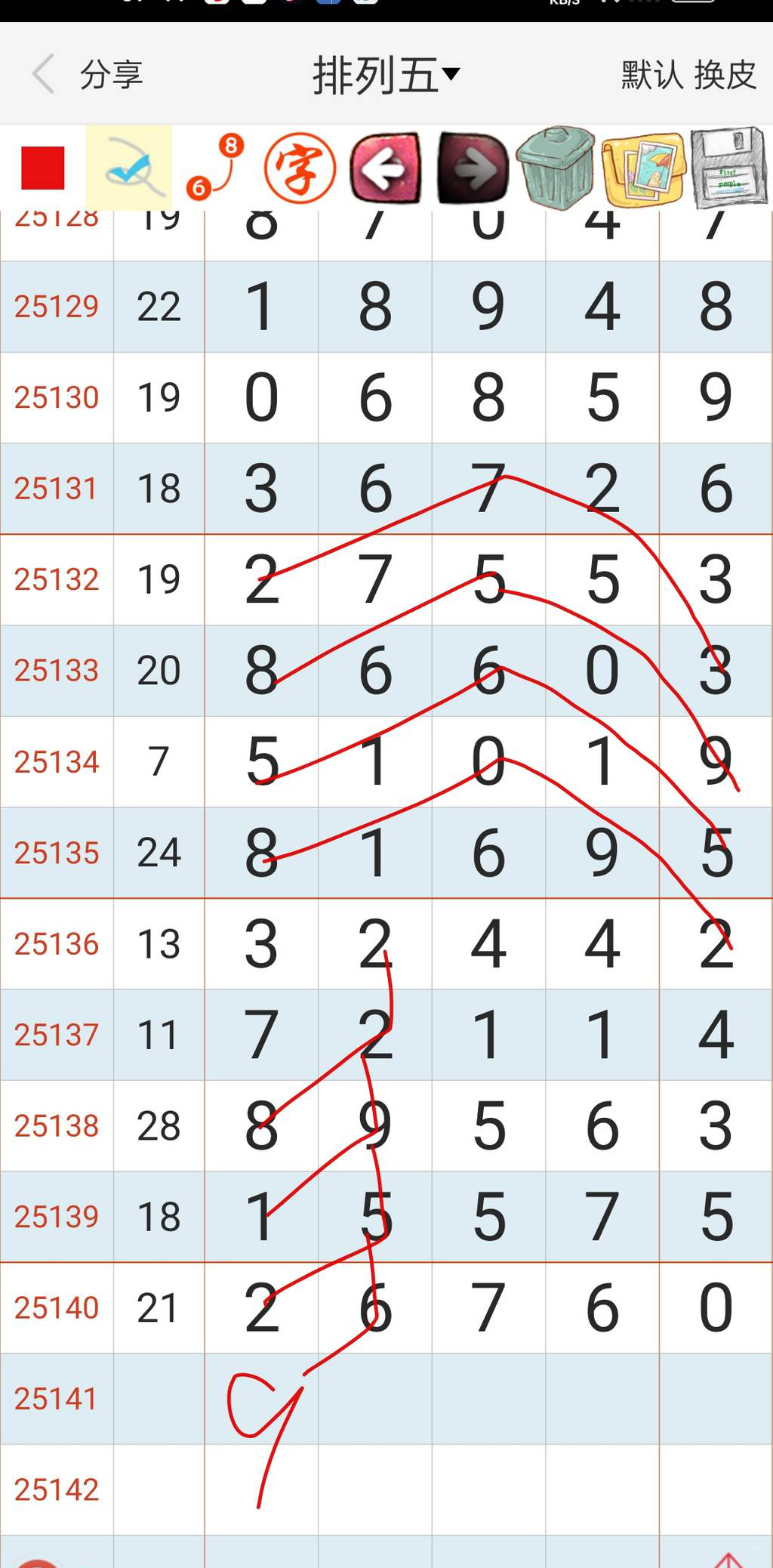Clear drawings with the trash can
This screenshot has width=773, height=1568.
coord(557,168)
